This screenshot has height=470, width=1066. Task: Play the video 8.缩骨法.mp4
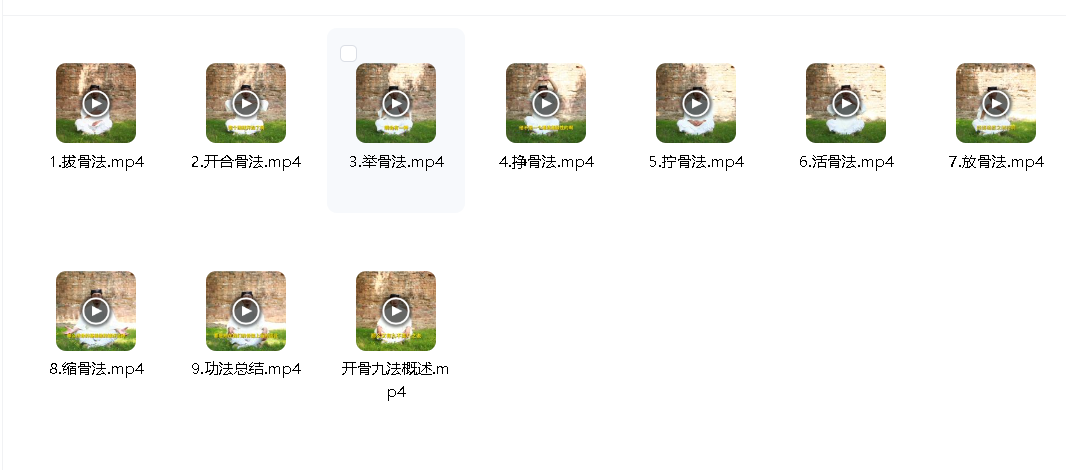pyautogui.click(x=96, y=311)
